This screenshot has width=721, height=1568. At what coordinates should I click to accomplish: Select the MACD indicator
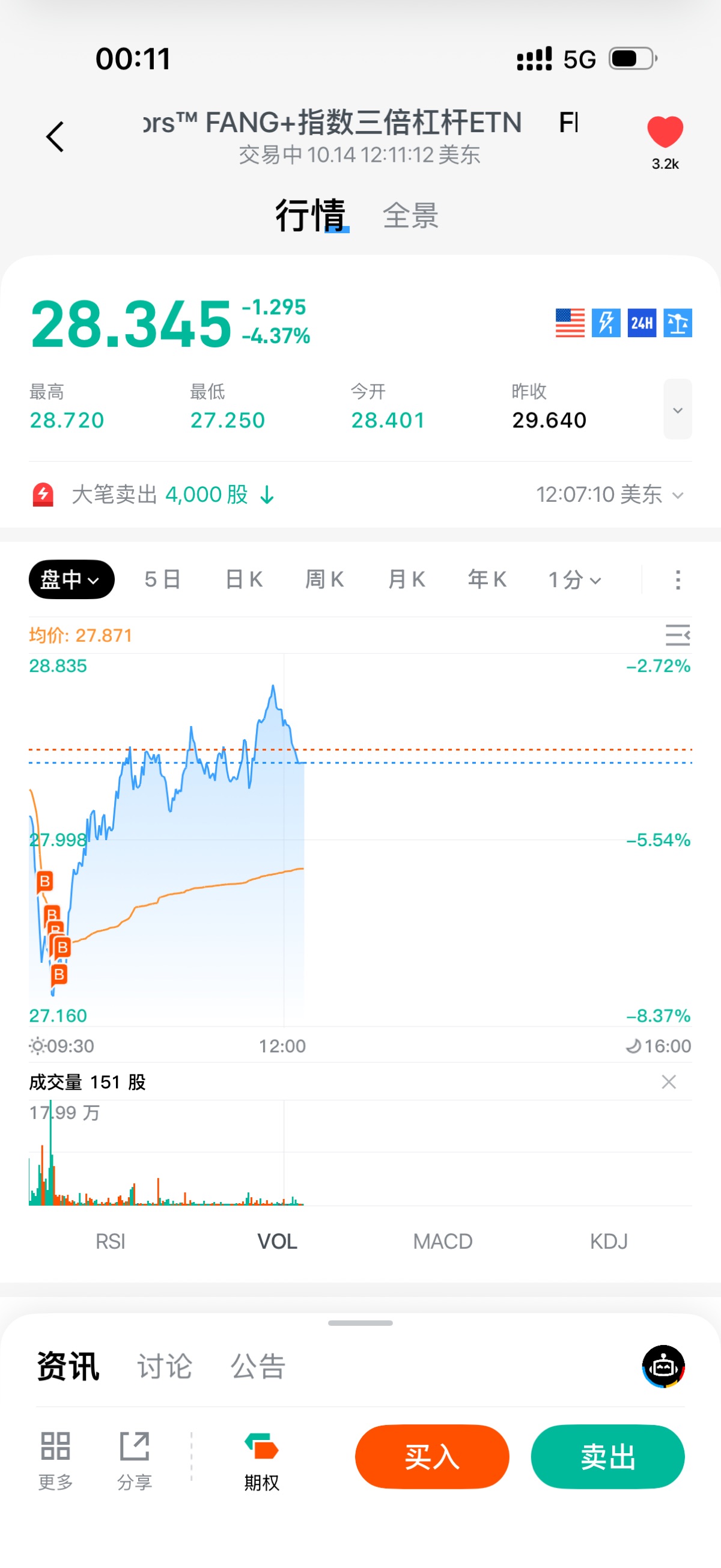[442, 1241]
